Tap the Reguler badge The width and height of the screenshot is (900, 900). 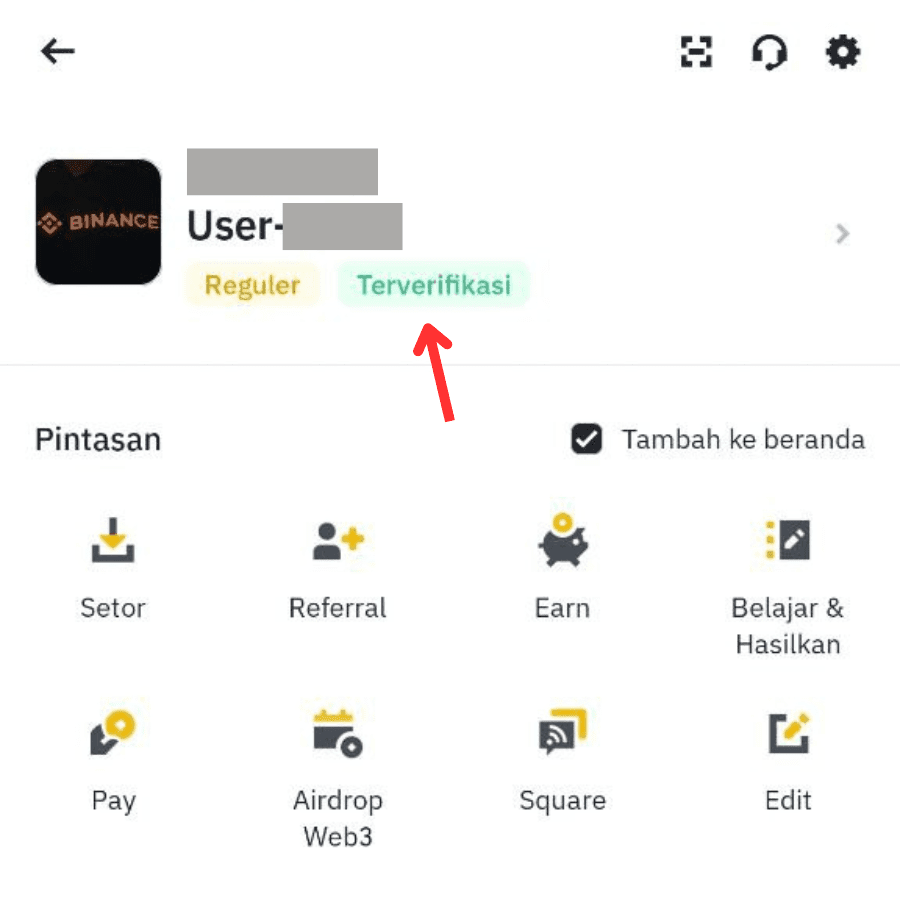[x=252, y=285]
